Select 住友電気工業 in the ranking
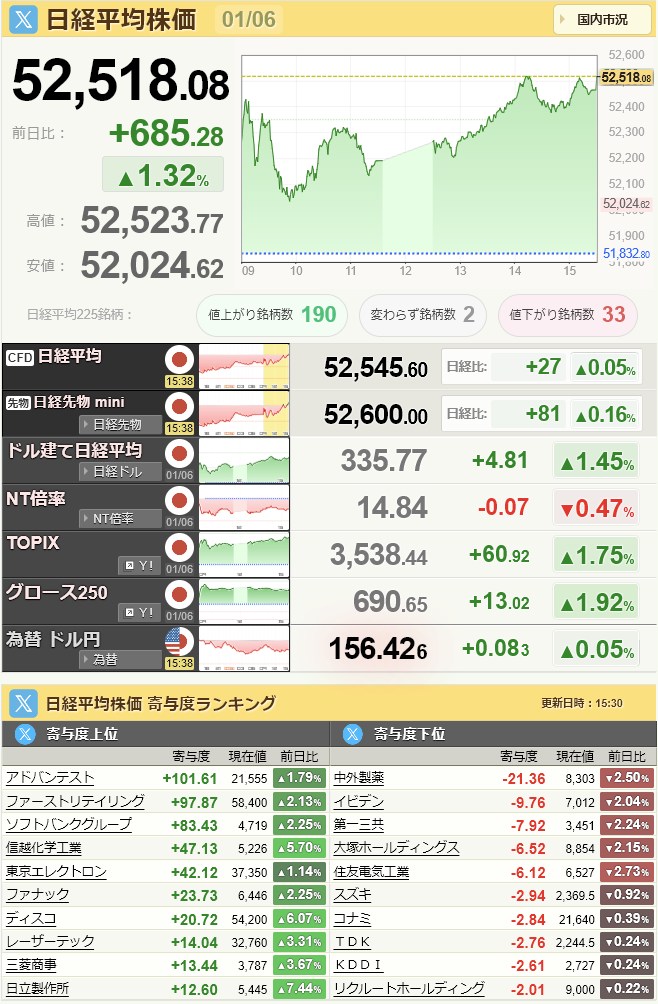This screenshot has height=1004, width=658. click(372, 871)
